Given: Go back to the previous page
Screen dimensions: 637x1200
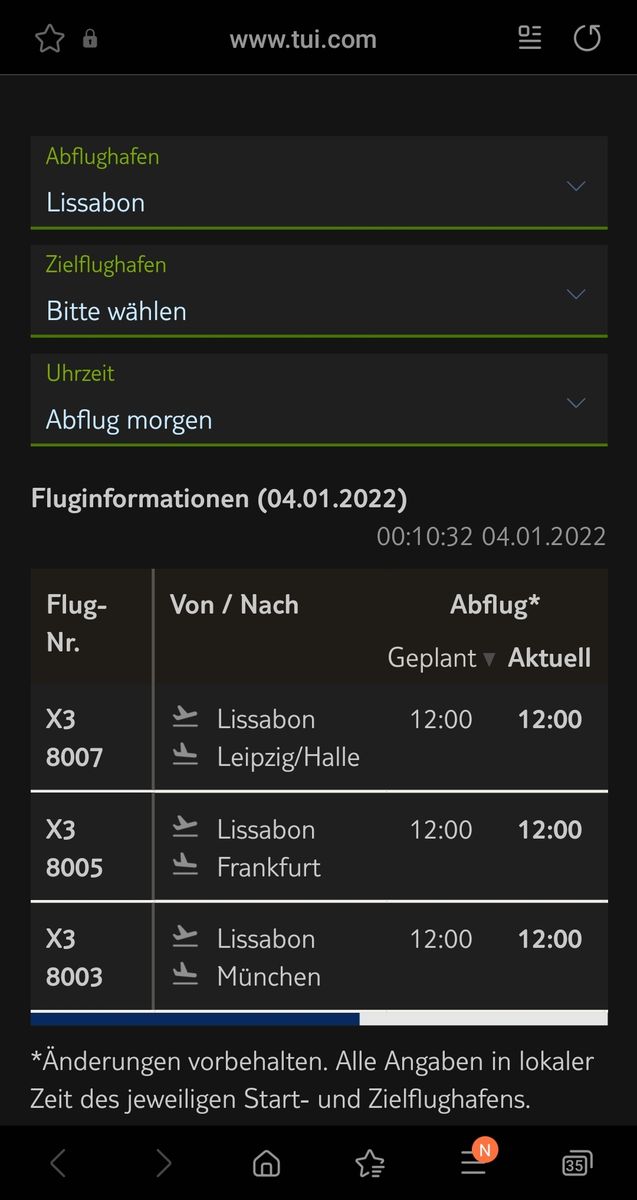Looking at the screenshot, I should point(58,1163).
